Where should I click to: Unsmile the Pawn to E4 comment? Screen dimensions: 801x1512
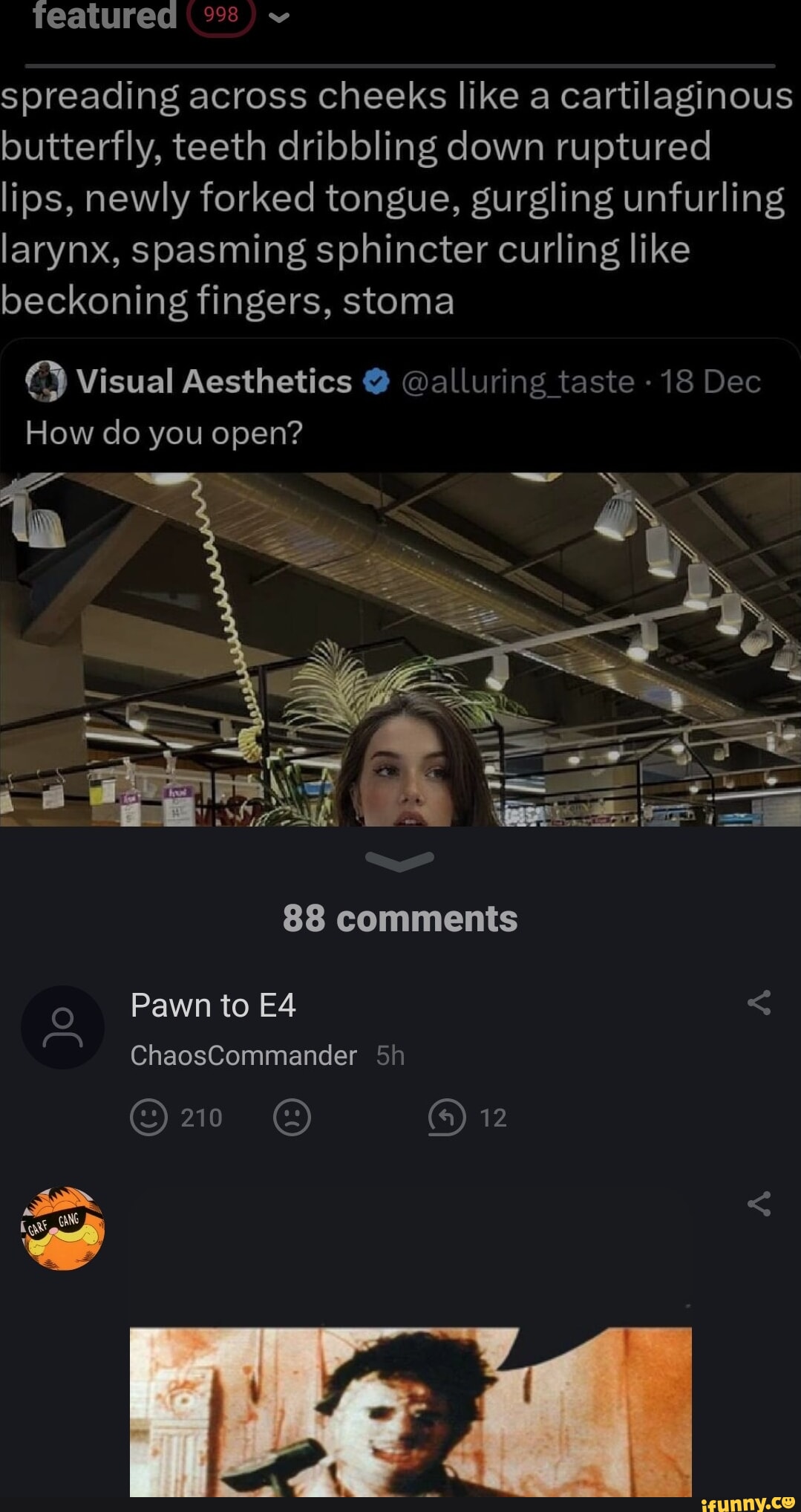[x=292, y=1117]
